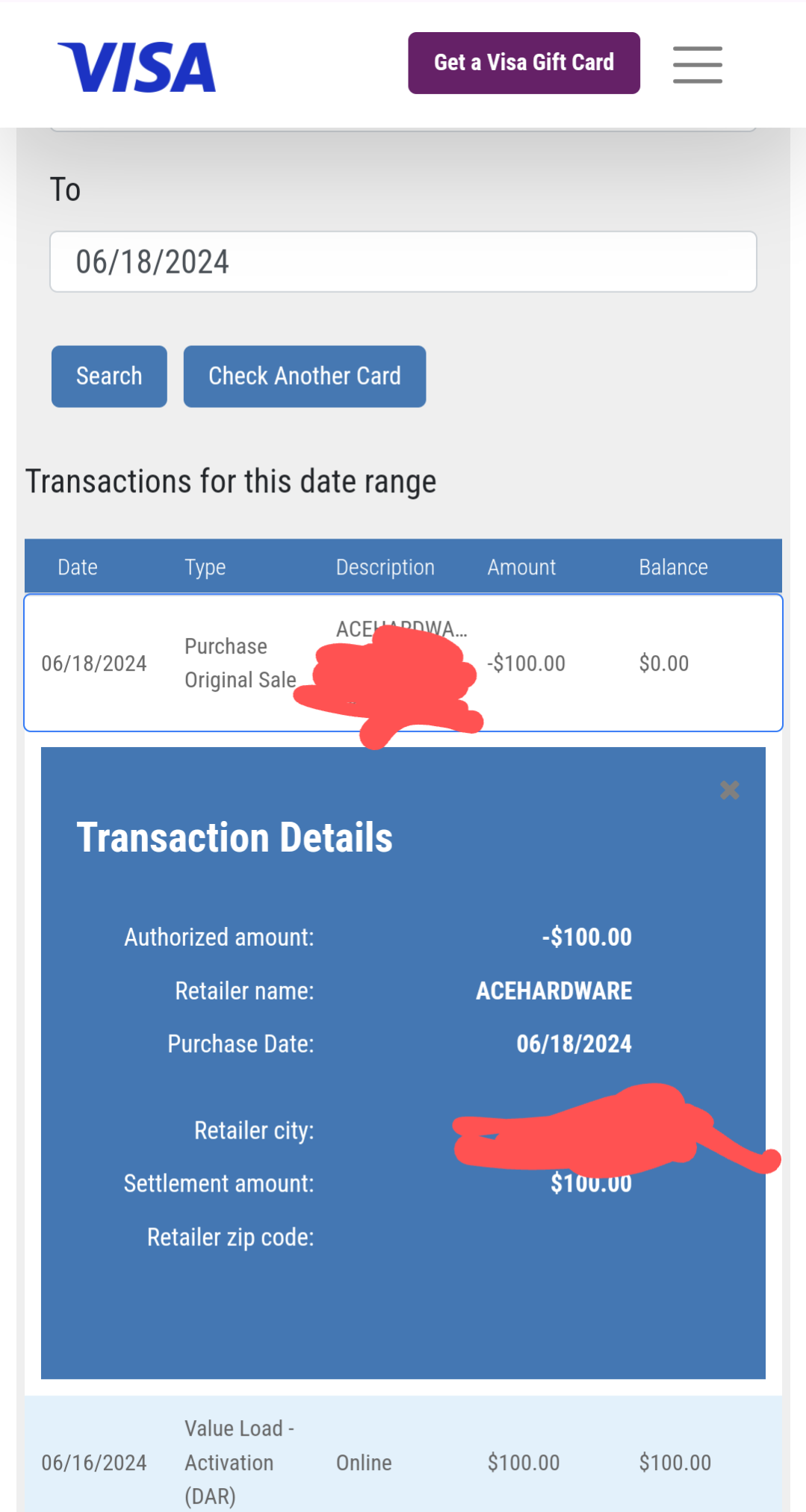Edit the To date field
This screenshot has width=806, height=1512.
point(403,261)
